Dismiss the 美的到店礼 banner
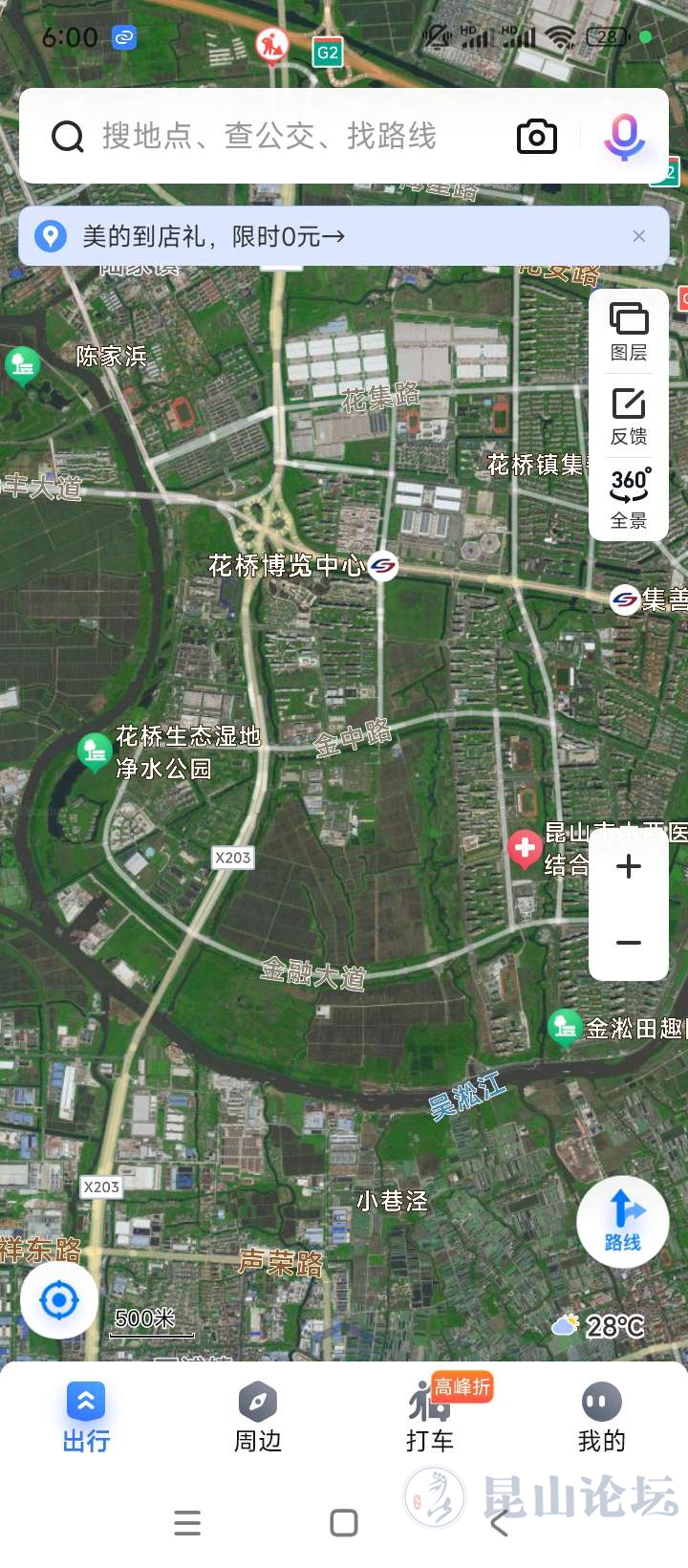 [x=639, y=236]
